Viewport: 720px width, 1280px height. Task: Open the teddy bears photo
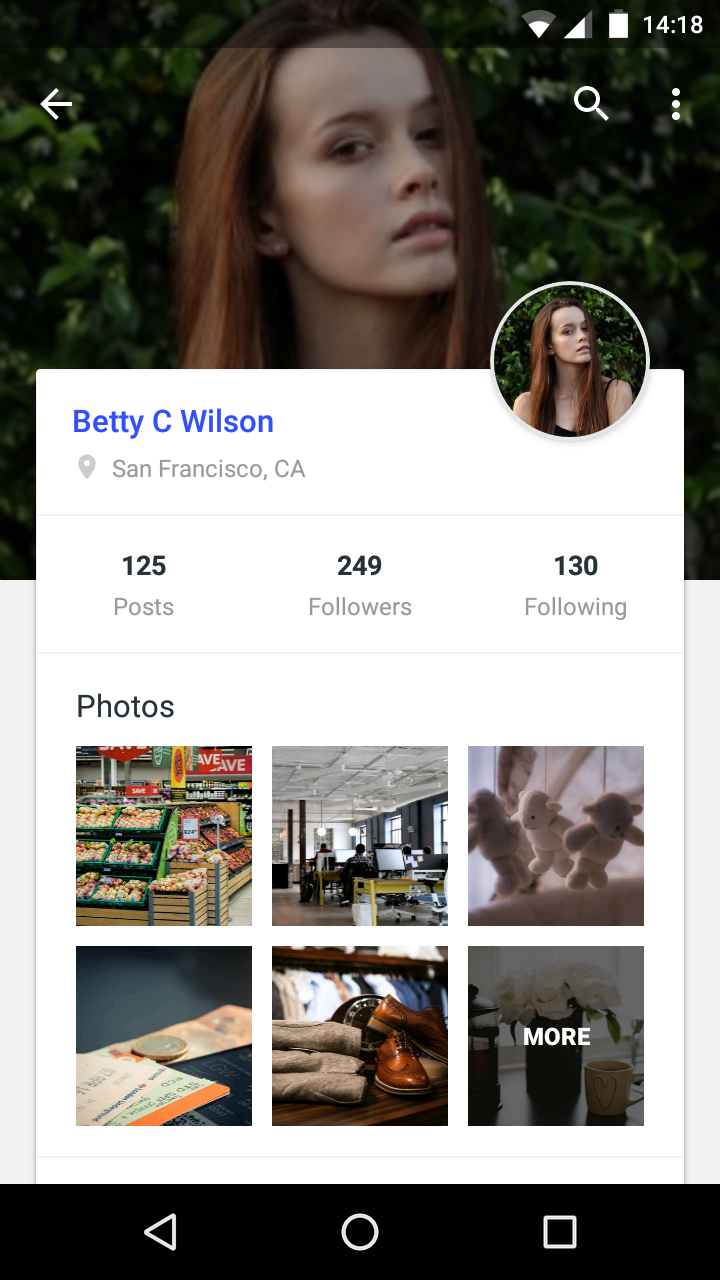tap(556, 836)
